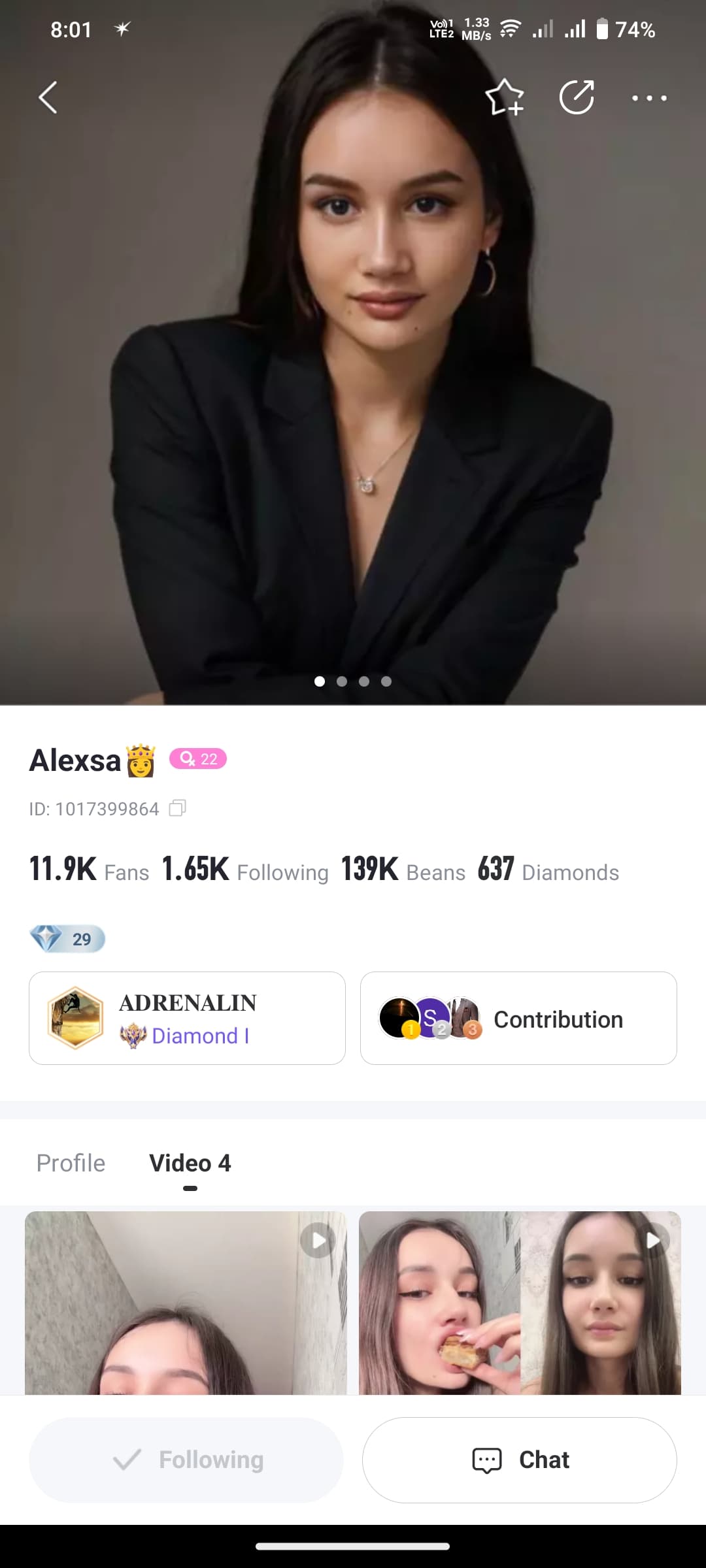The width and height of the screenshot is (706, 1568).
Task: Go back using the top-left arrow
Action: click(x=48, y=98)
